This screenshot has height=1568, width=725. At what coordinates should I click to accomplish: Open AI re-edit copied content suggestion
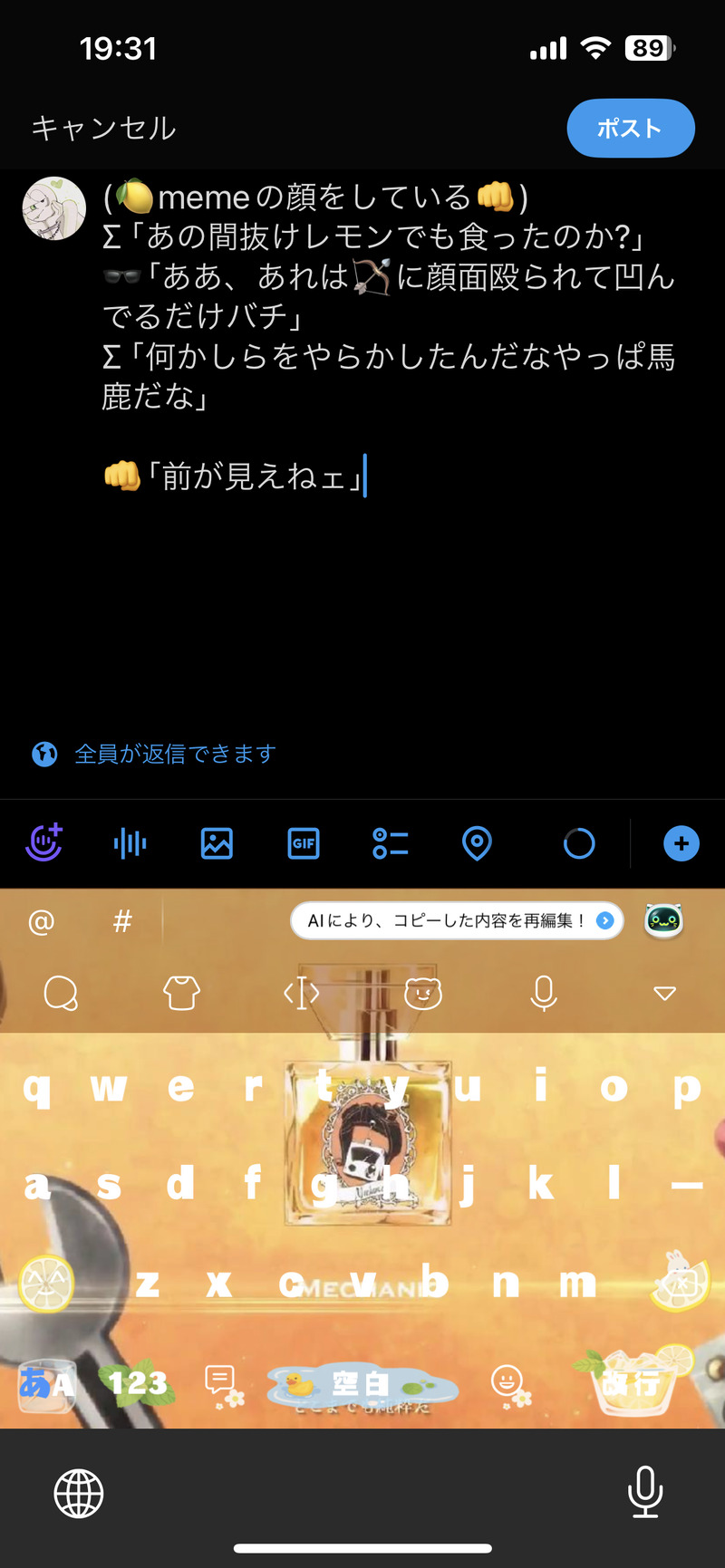(x=456, y=921)
